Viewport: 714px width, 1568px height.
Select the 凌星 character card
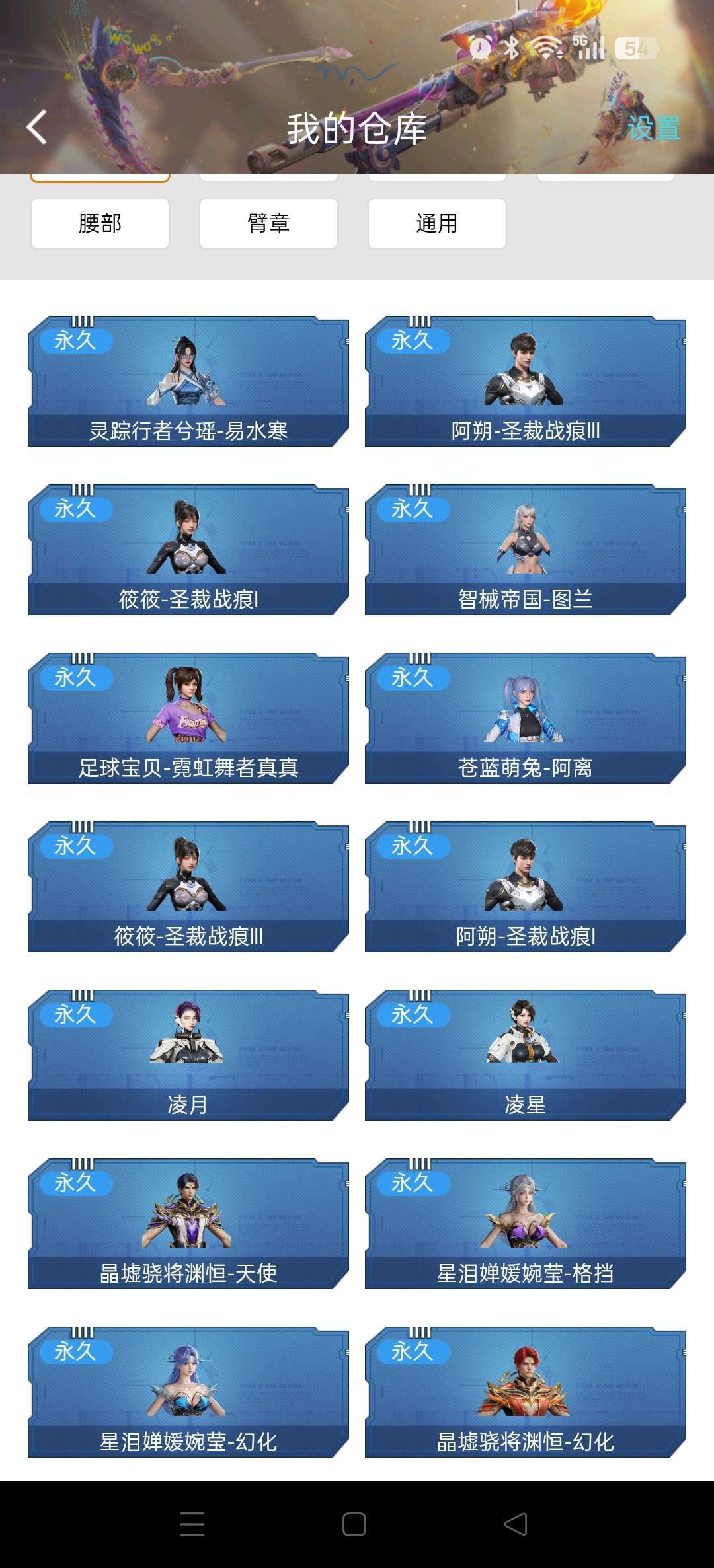click(x=526, y=1055)
